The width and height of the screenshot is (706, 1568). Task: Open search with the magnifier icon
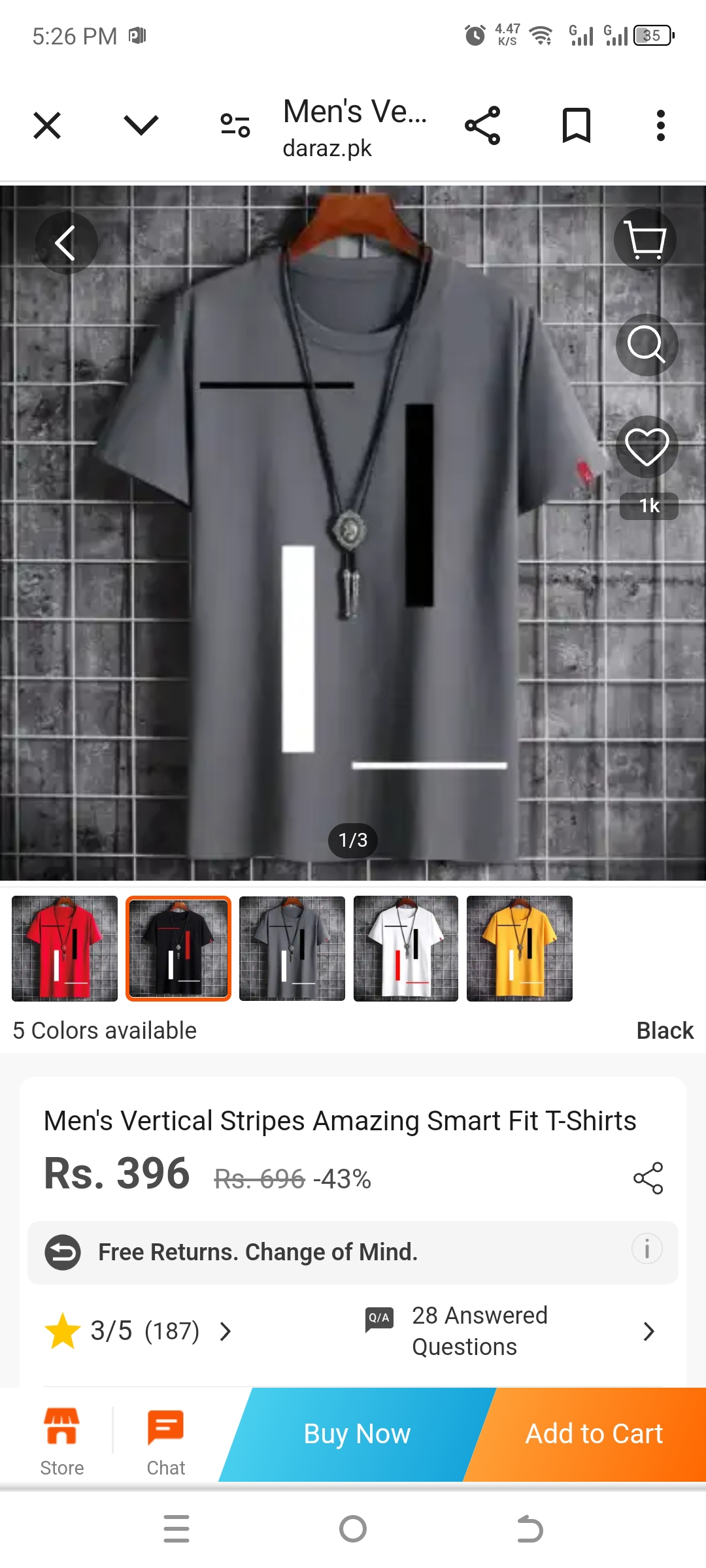click(646, 344)
